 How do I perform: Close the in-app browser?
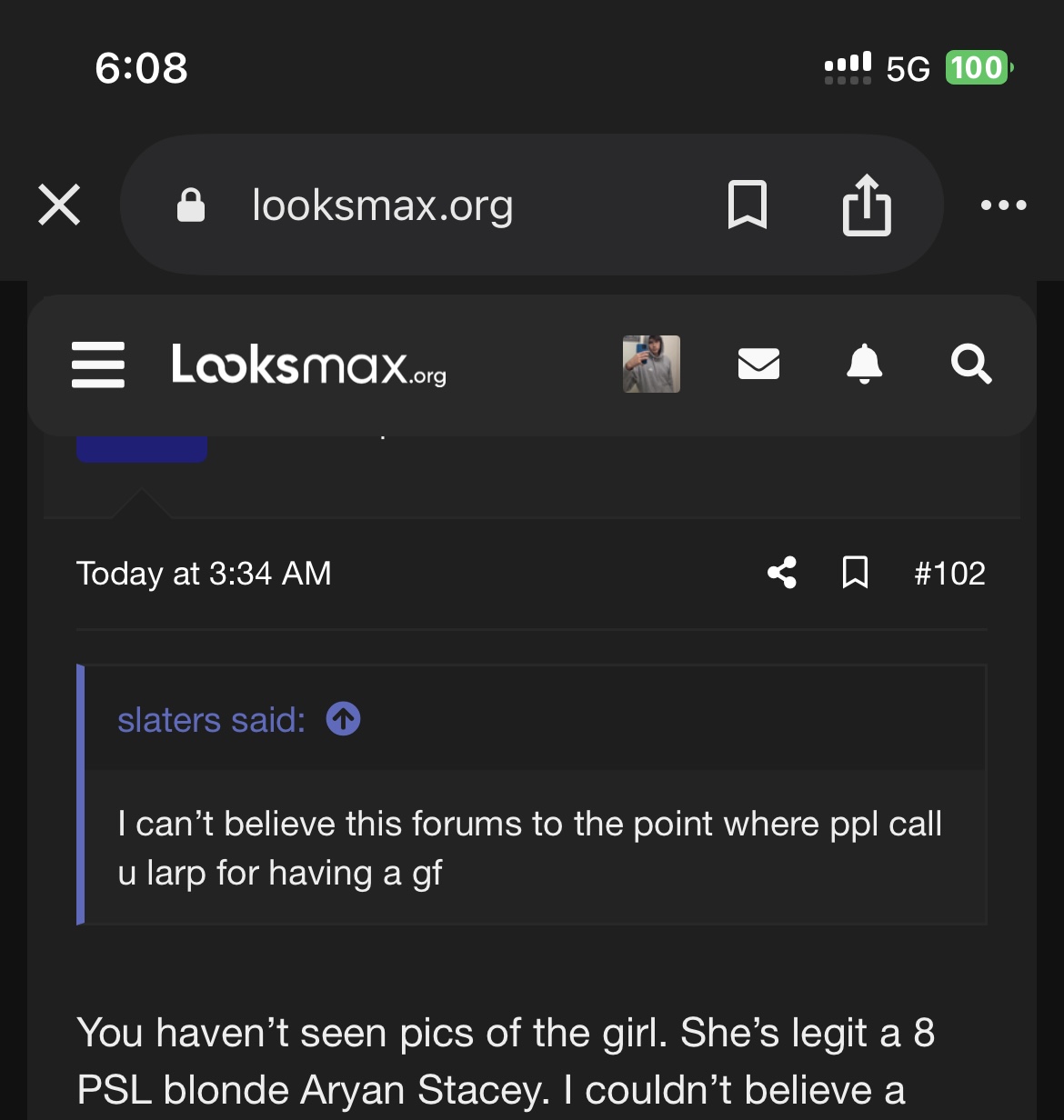coord(60,205)
